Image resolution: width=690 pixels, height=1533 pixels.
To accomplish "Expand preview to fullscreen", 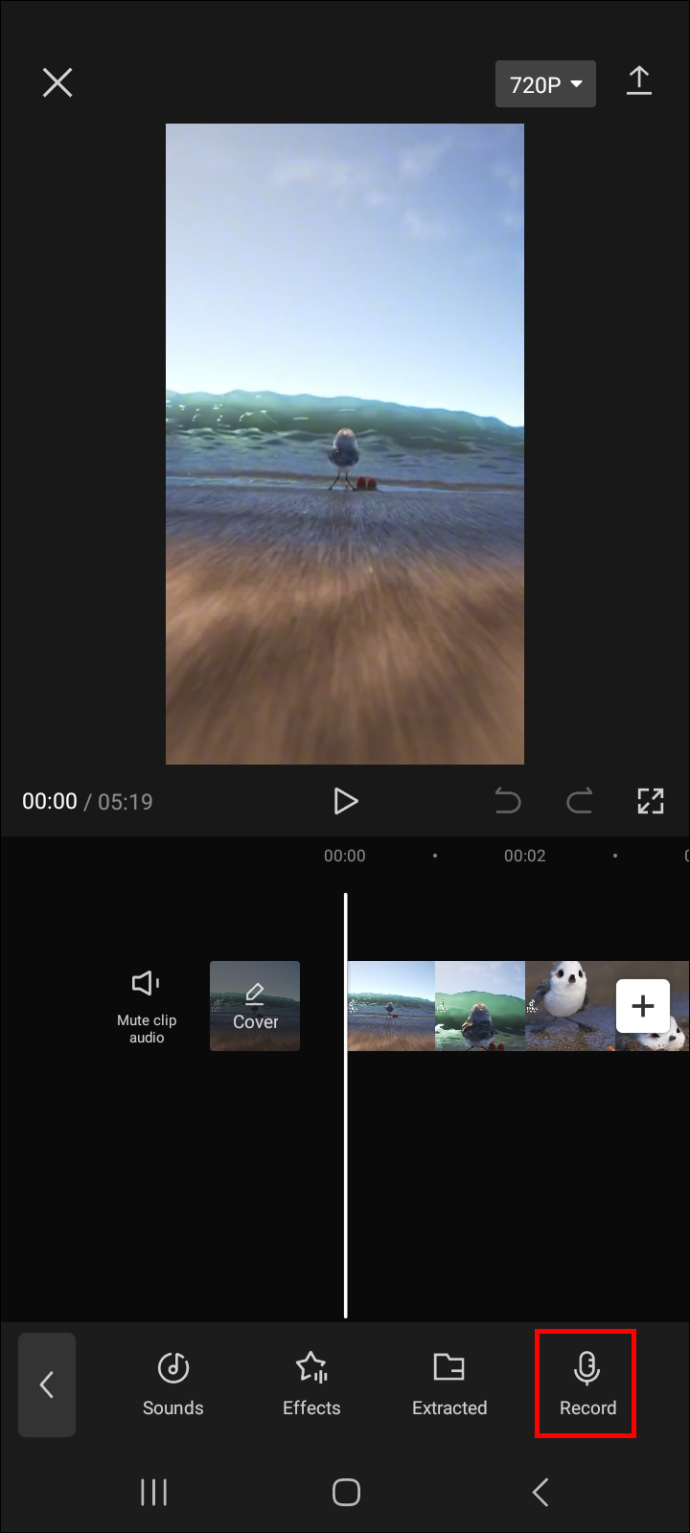I will pyautogui.click(x=650, y=801).
